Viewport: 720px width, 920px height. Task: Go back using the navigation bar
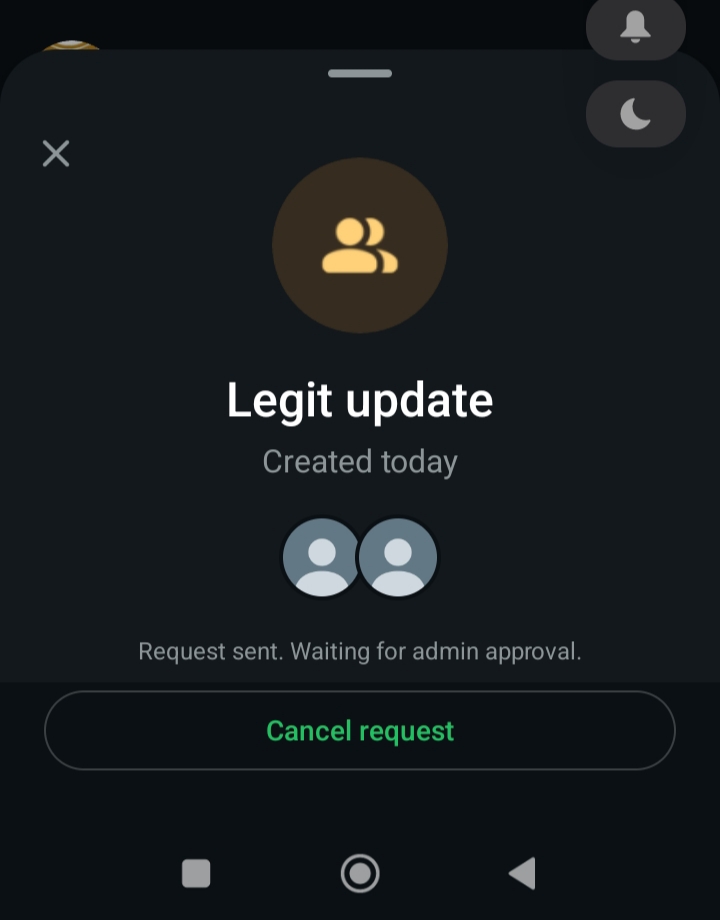522,873
